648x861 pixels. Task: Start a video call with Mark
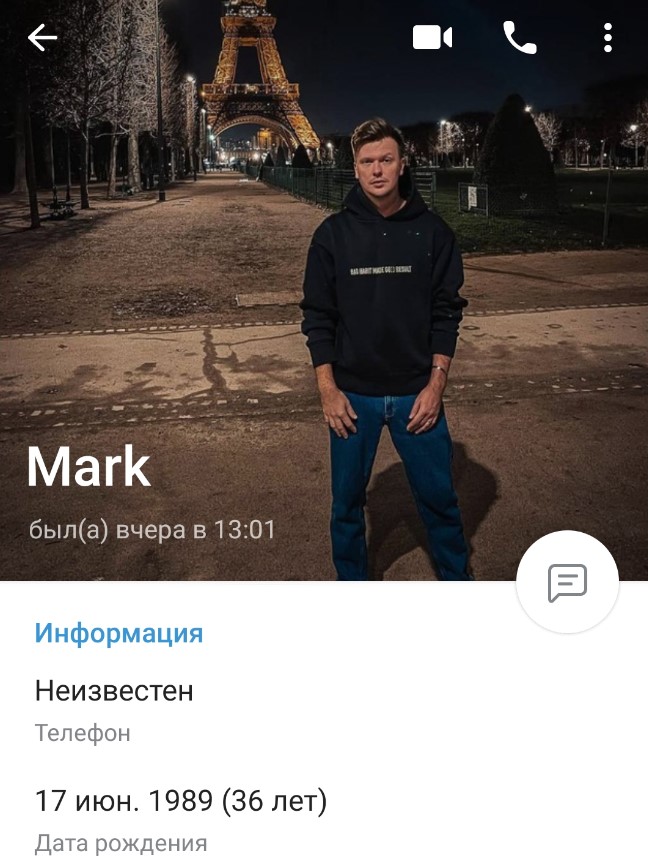[432, 38]
